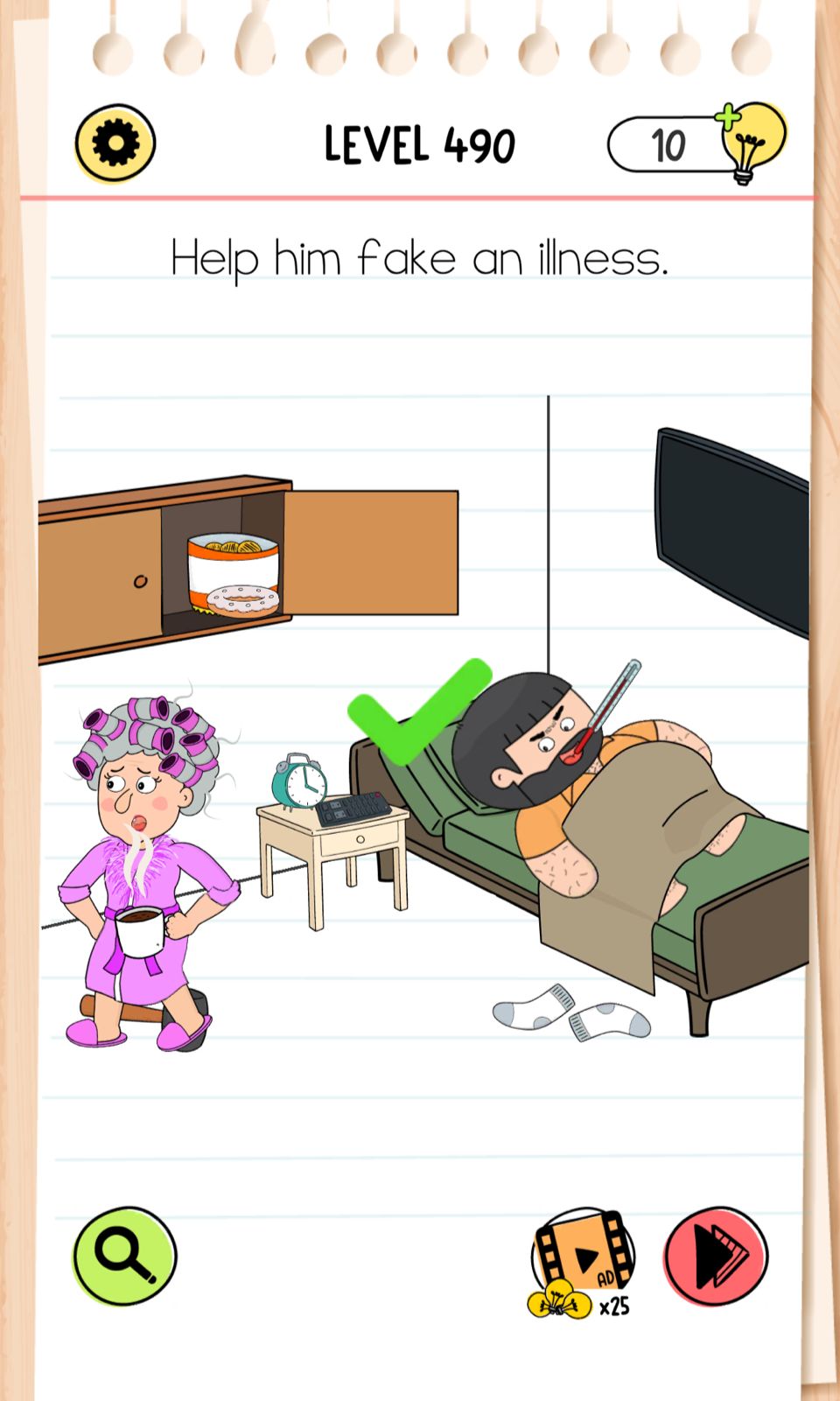Get more hint bulbs

(750, 140)
